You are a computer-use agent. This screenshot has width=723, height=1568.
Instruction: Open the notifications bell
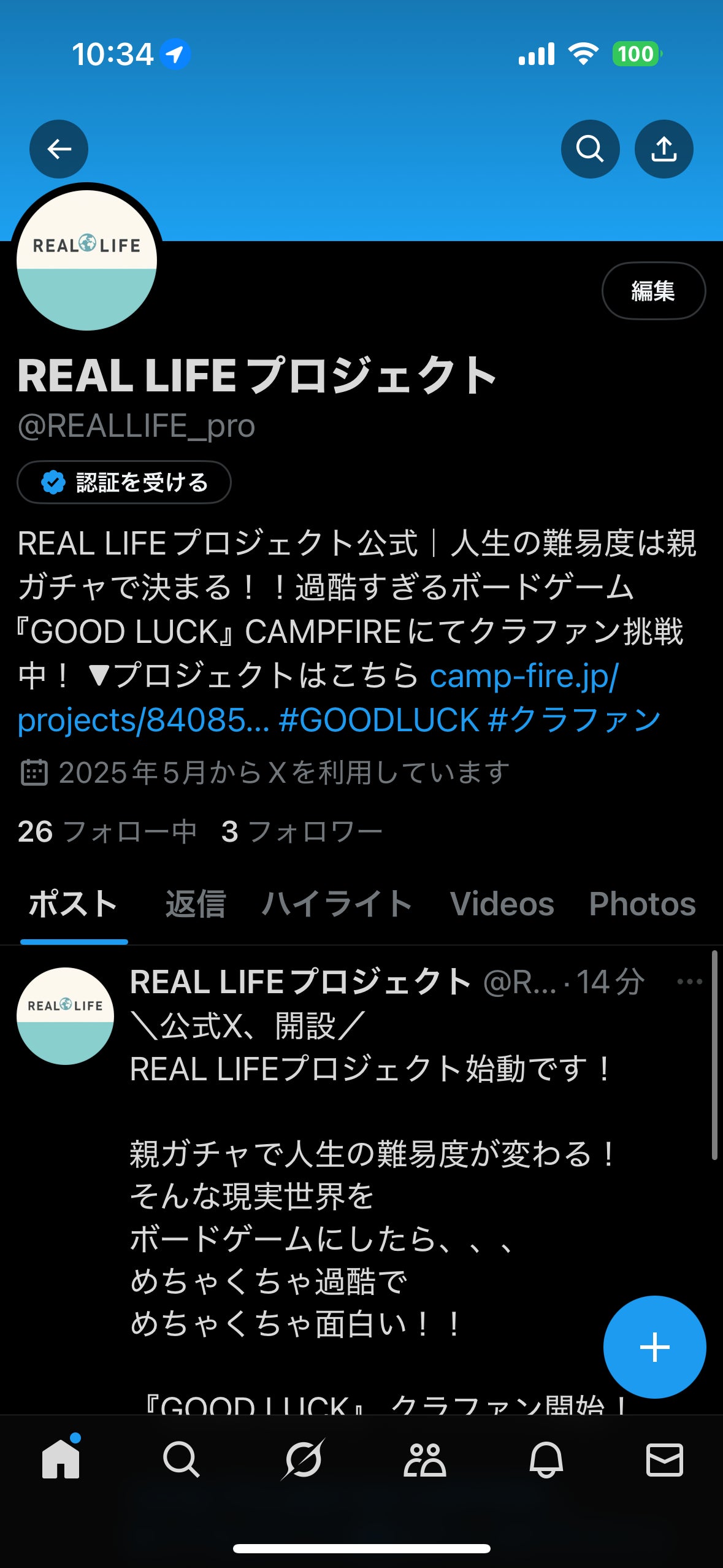tap(546, 1459)
